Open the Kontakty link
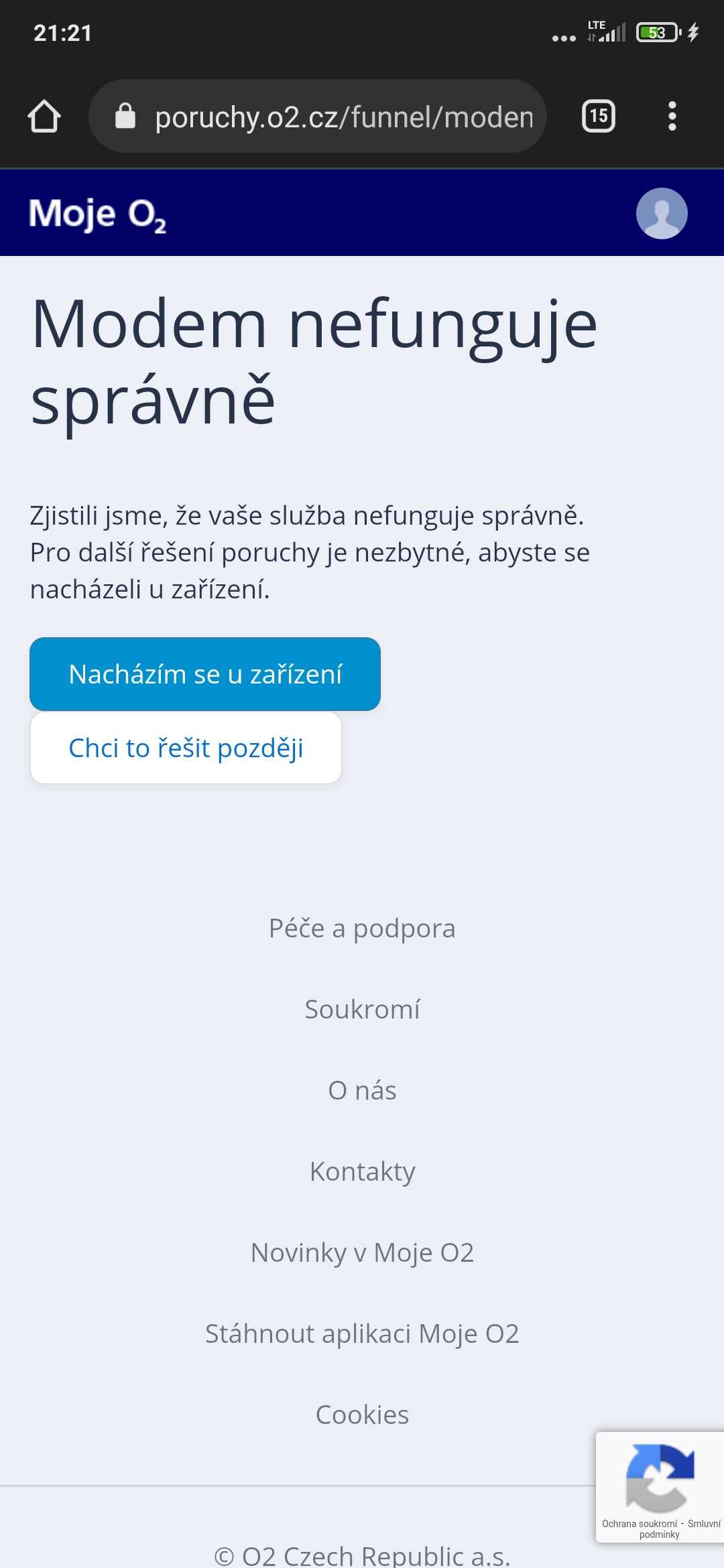724x1568 pixels. pyautogui.click(x=362, y=1172)
